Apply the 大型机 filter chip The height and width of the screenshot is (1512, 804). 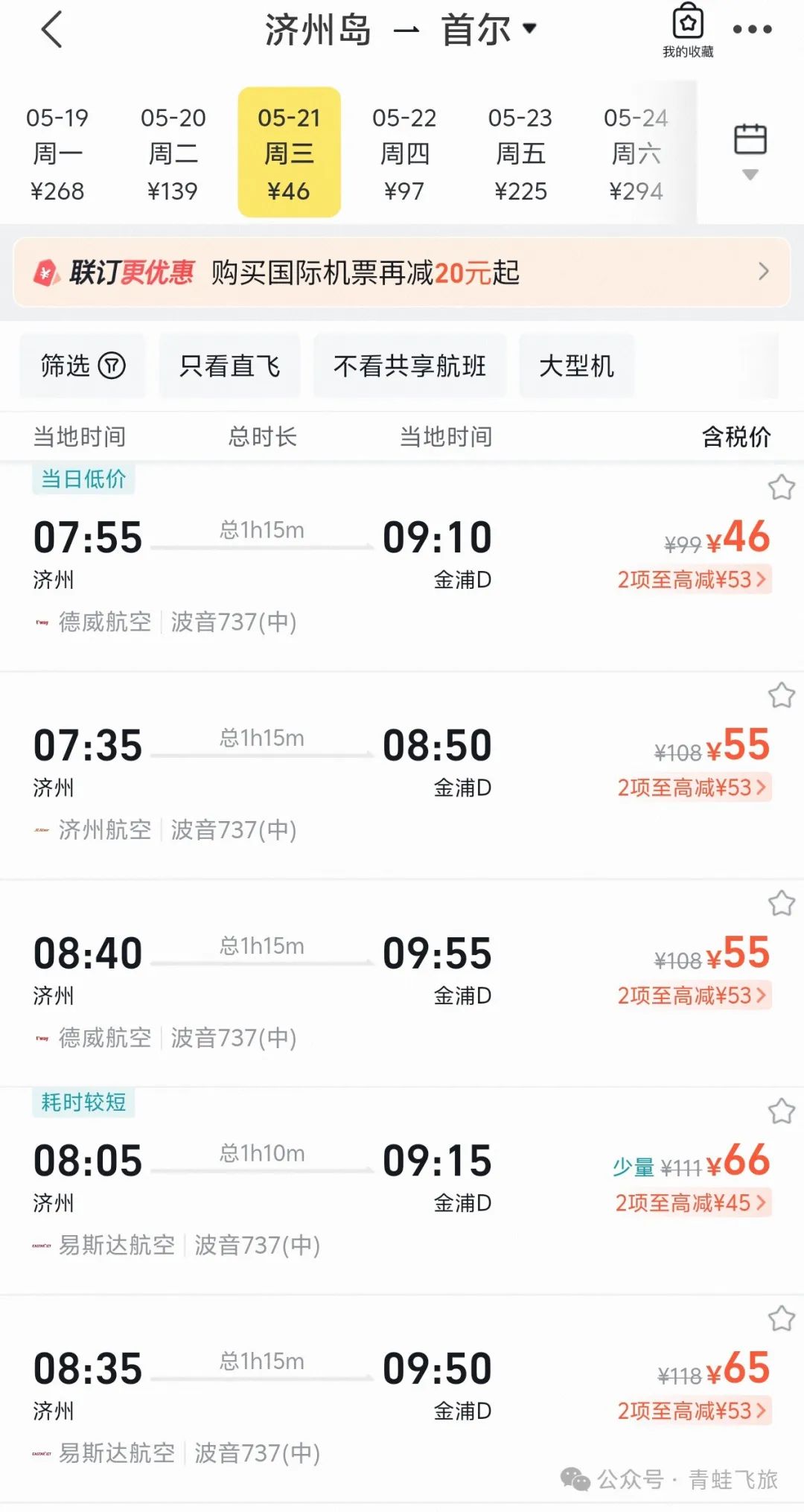point(576,366)
